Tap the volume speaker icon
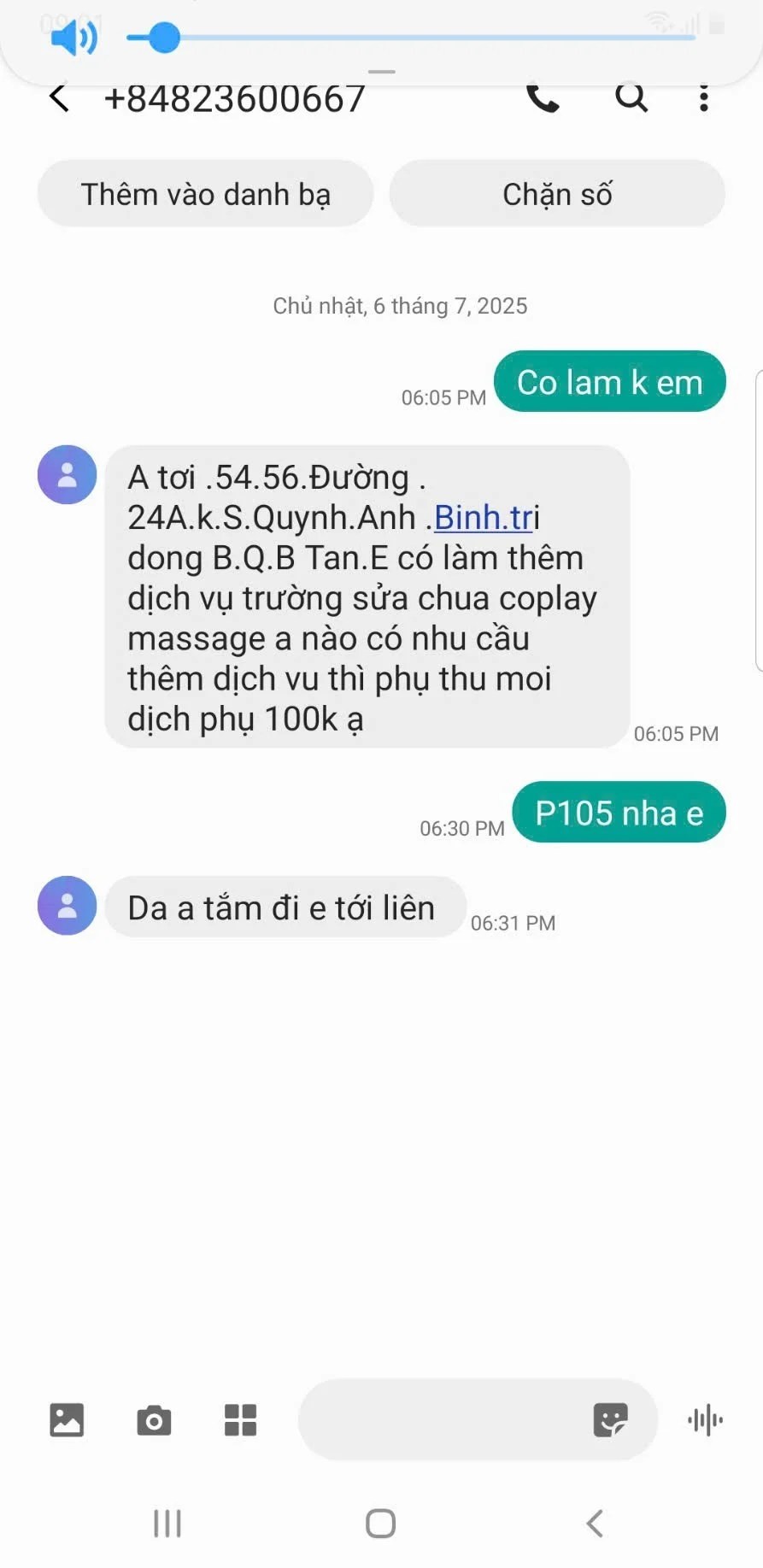The image size is (763, 1568). tap(73, 38)
